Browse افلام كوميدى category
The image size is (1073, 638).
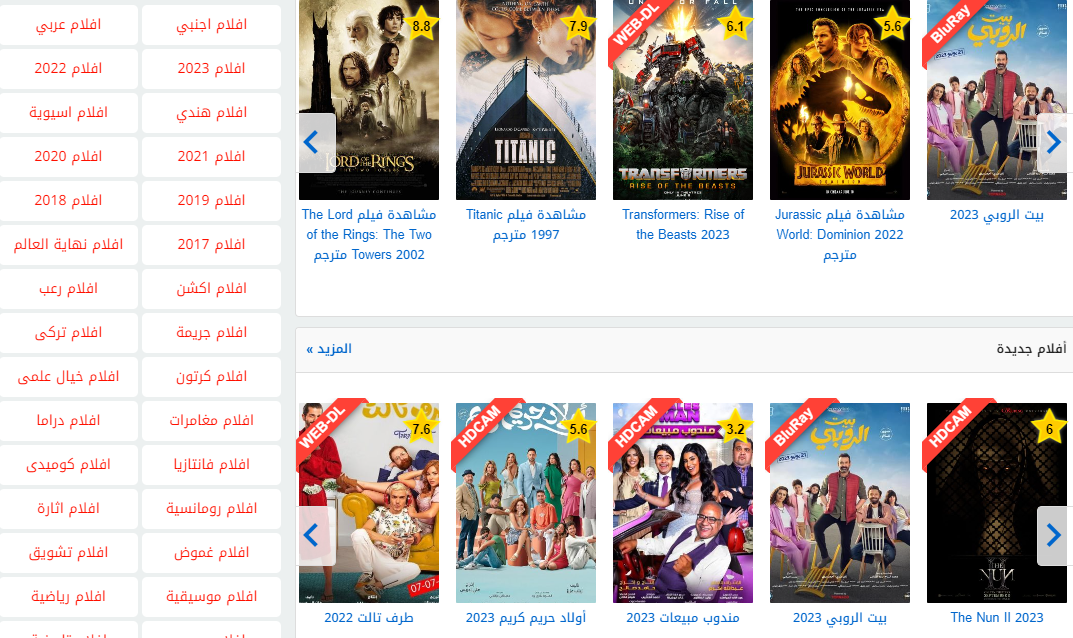pyautogui.click(x=68, y=465)
